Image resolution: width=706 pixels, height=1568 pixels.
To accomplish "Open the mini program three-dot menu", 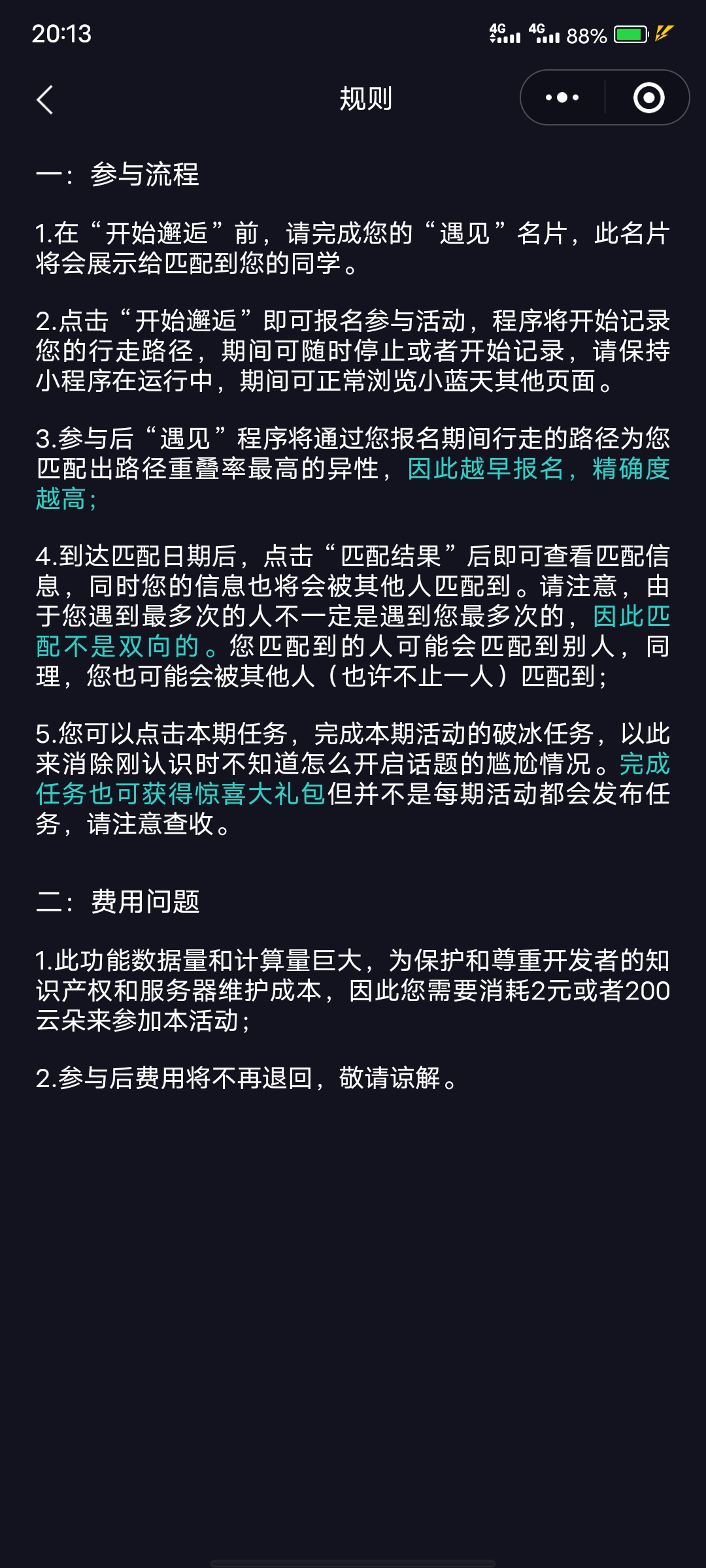I will point(562,98).
